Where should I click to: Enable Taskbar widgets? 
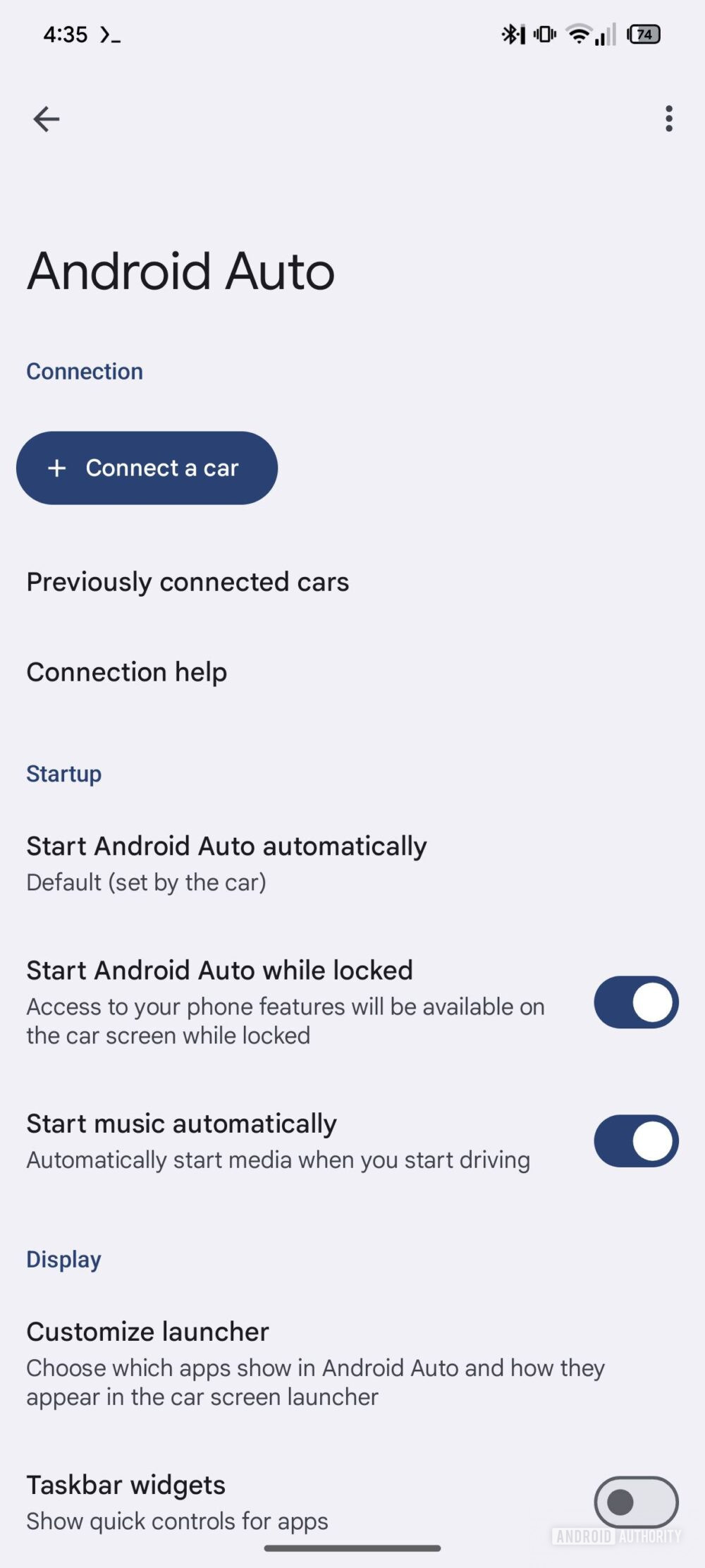[635, 1501]
